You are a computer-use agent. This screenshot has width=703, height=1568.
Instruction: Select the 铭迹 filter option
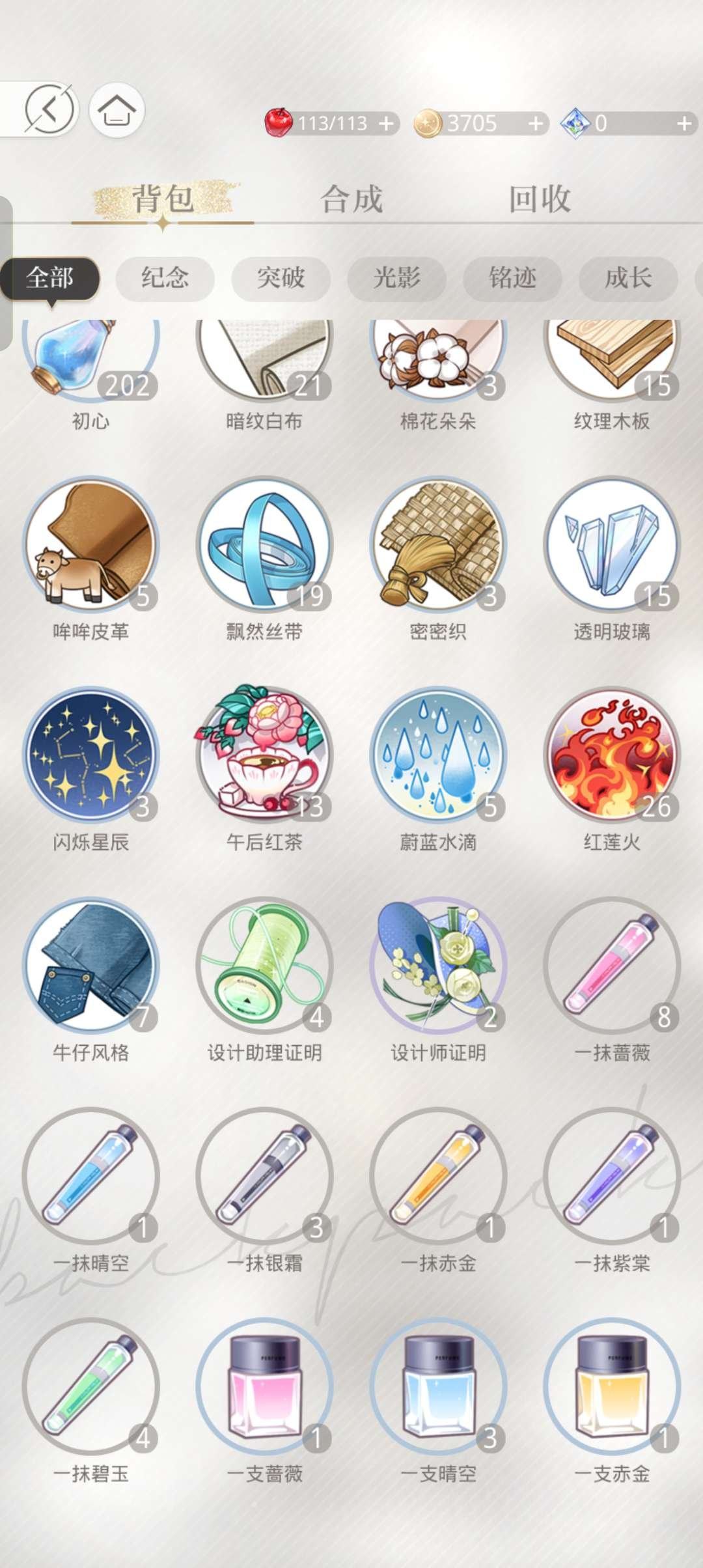(512, 279)
